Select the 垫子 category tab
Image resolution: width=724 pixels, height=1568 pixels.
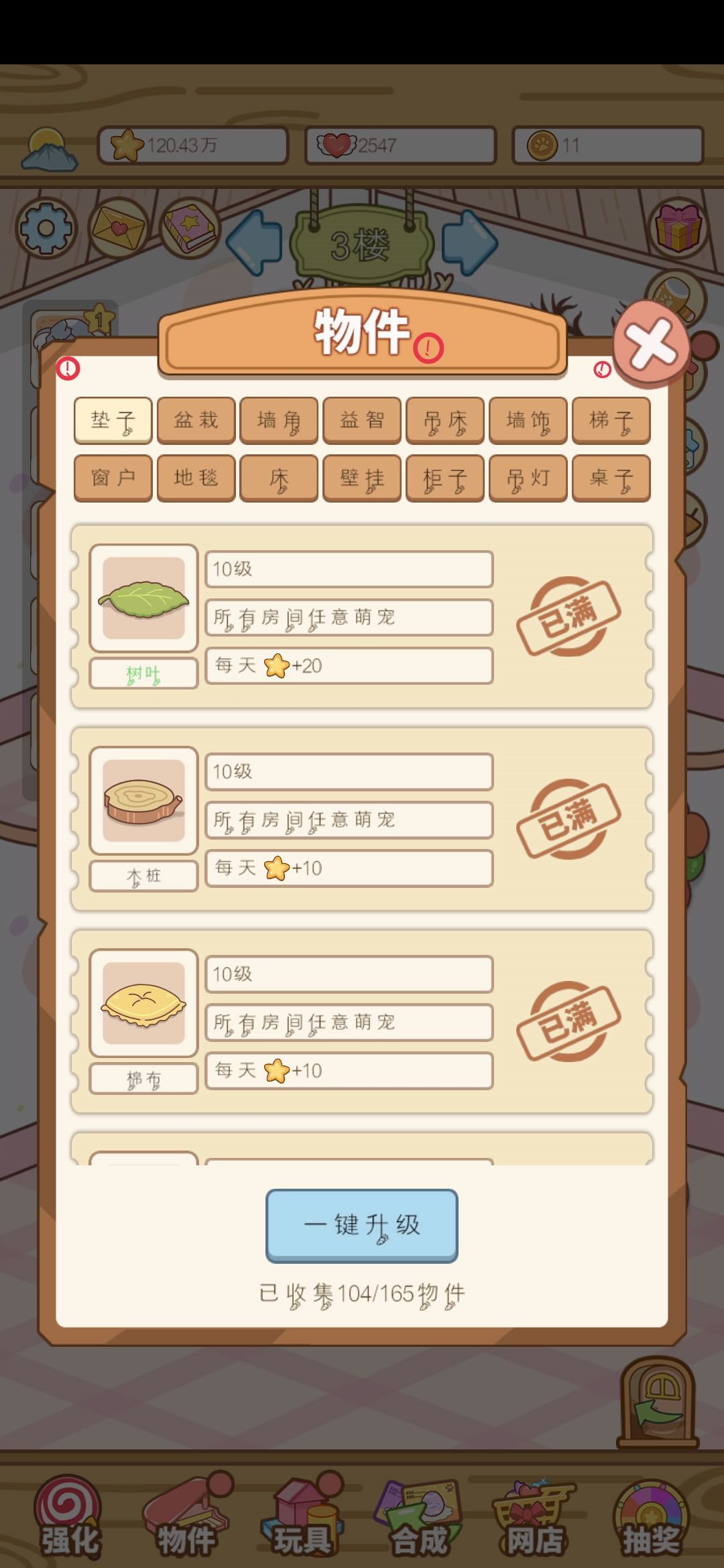[x=113, y=420]
